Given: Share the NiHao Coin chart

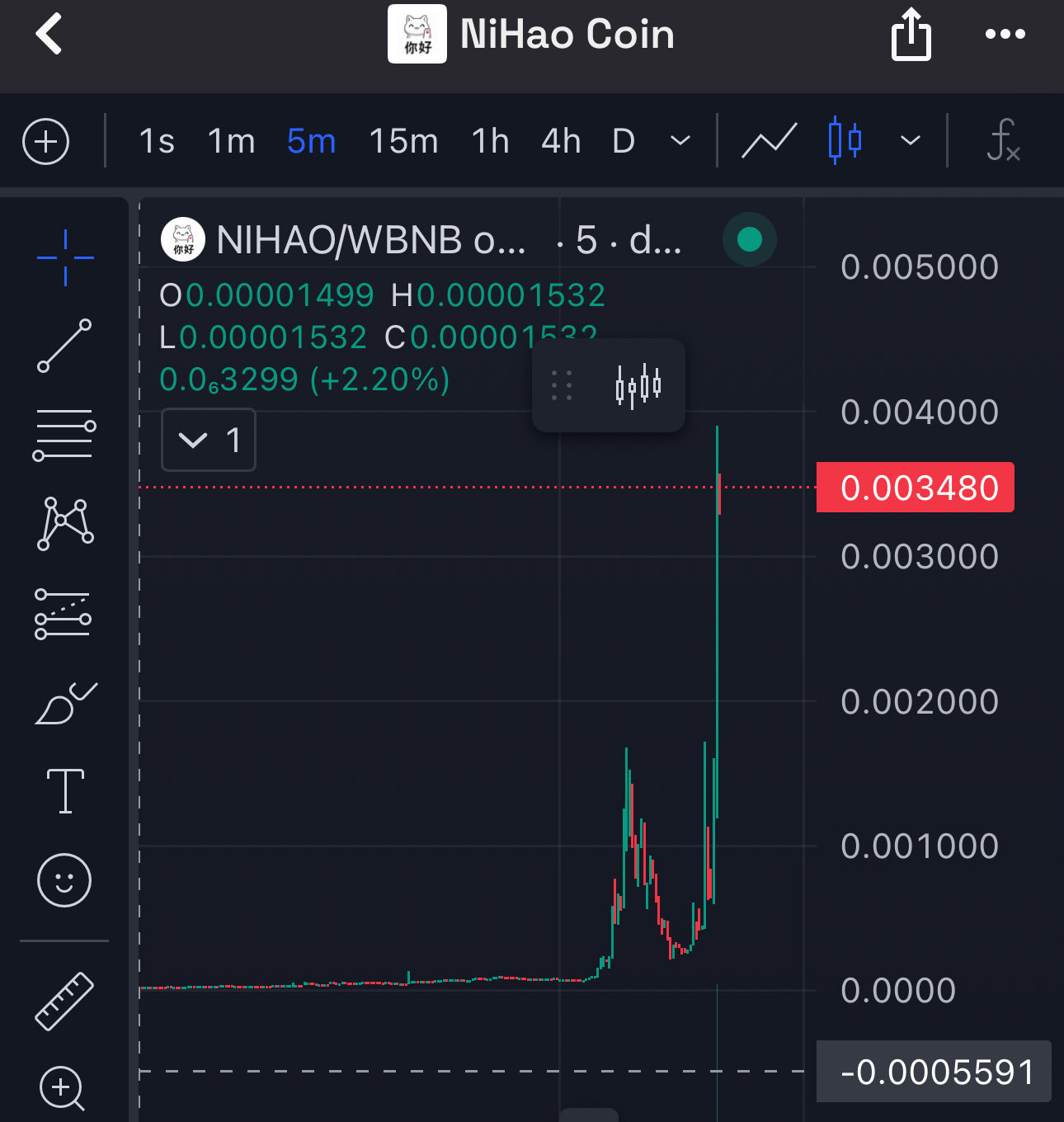Looking at the screenshot, I should pos(911,35).
